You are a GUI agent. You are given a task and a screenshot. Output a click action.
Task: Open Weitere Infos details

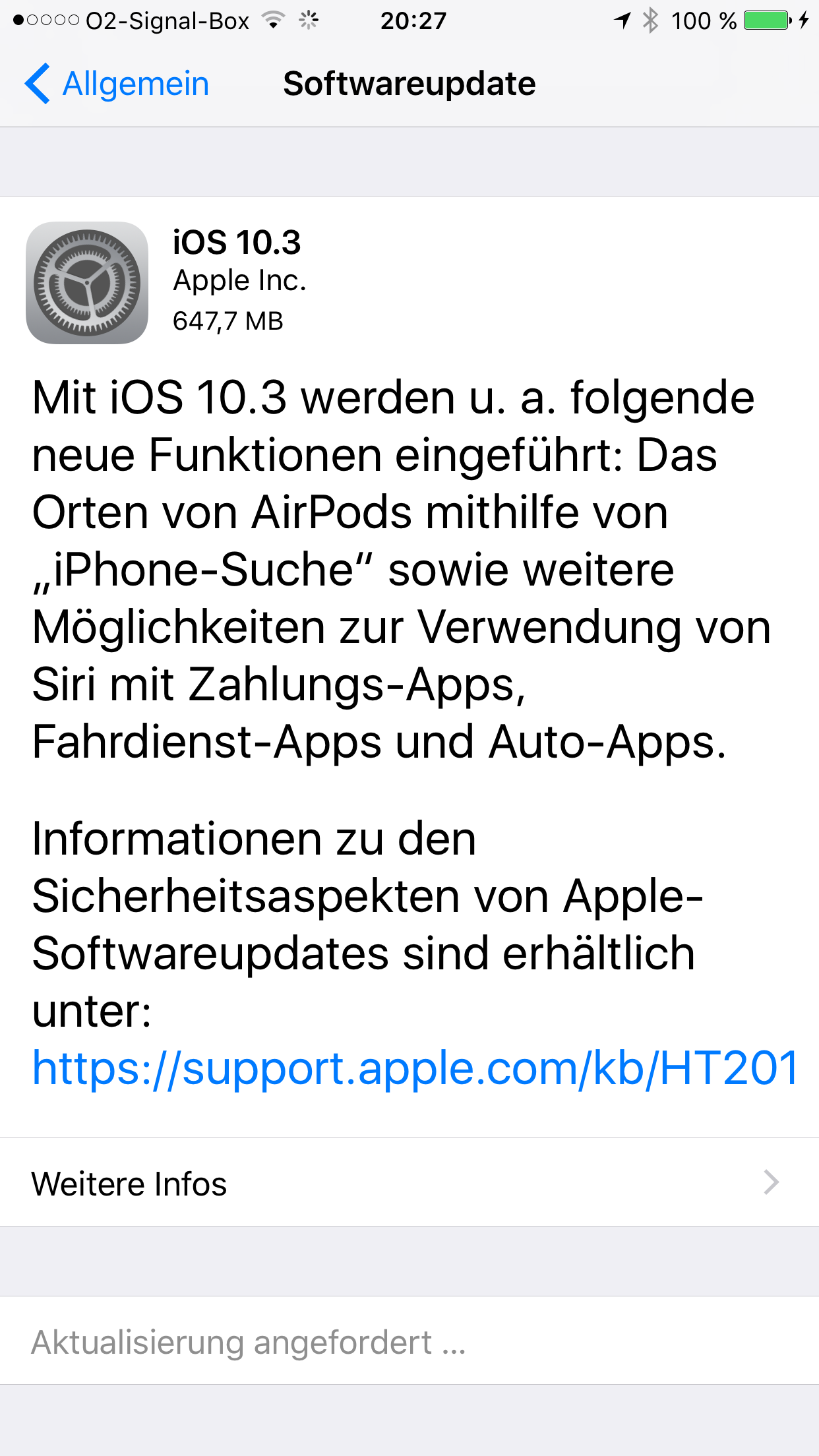point(409,1183)
